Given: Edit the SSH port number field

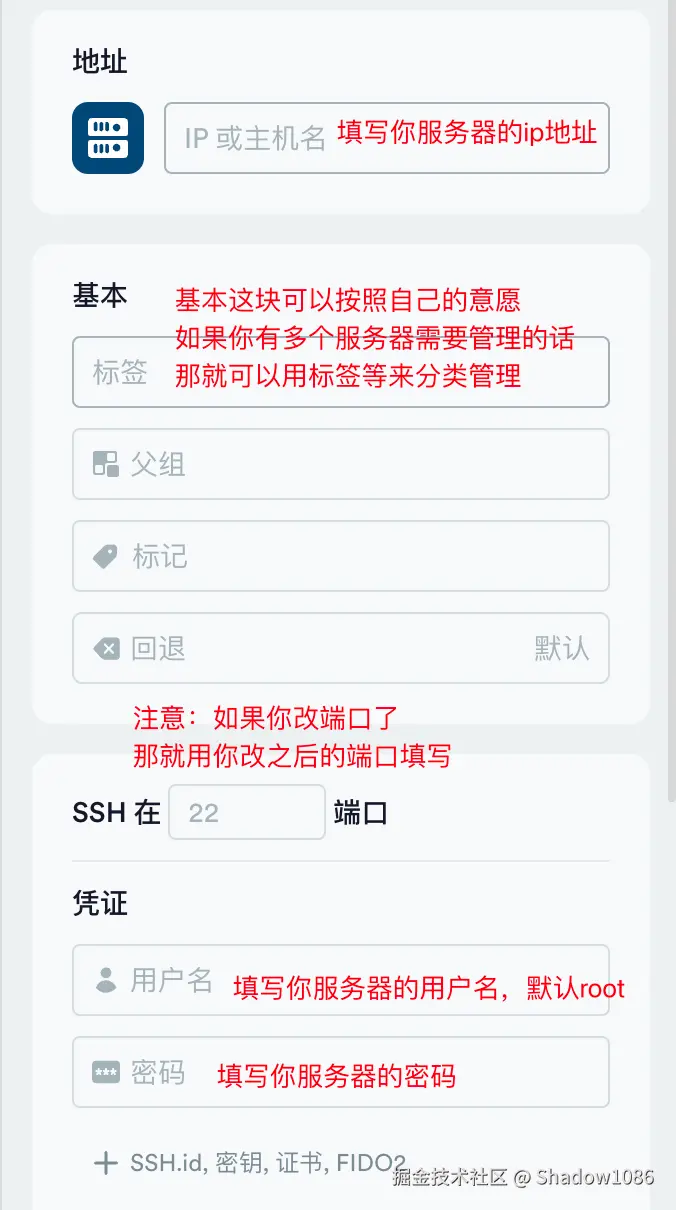Looking at the screenshot, I should 246,812.
